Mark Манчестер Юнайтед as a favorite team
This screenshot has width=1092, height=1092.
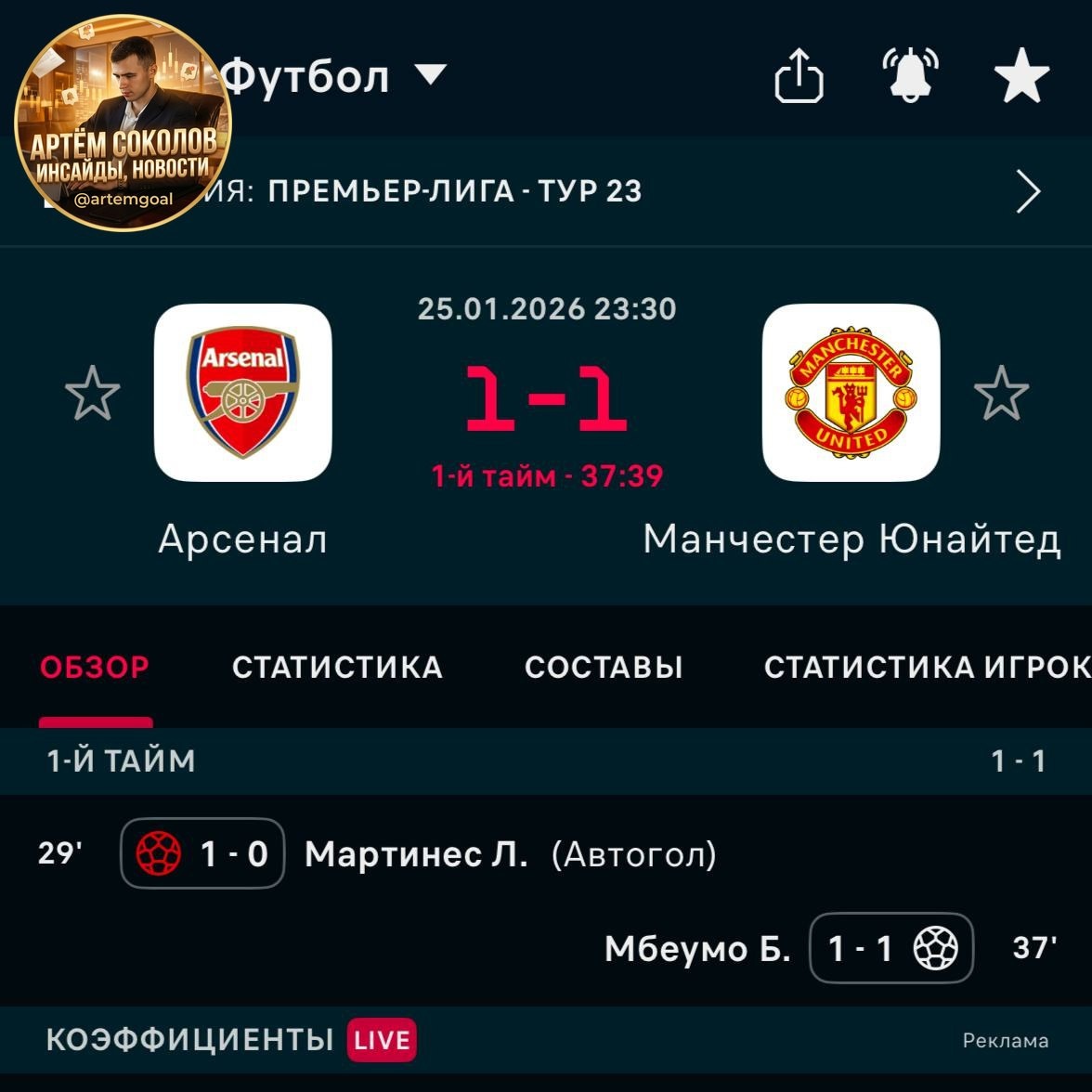pos(1001,393)
